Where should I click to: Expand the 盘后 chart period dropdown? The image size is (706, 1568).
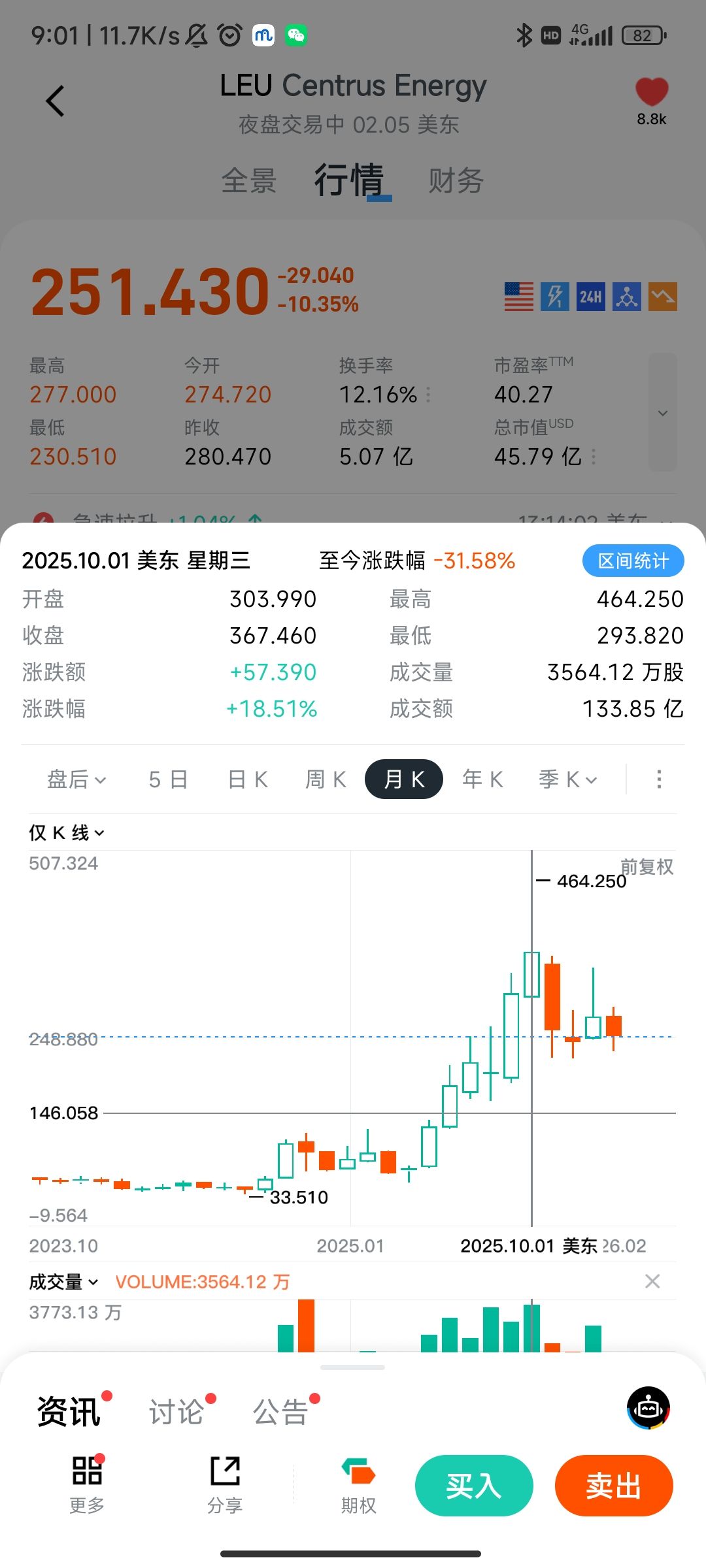[76, 779]
